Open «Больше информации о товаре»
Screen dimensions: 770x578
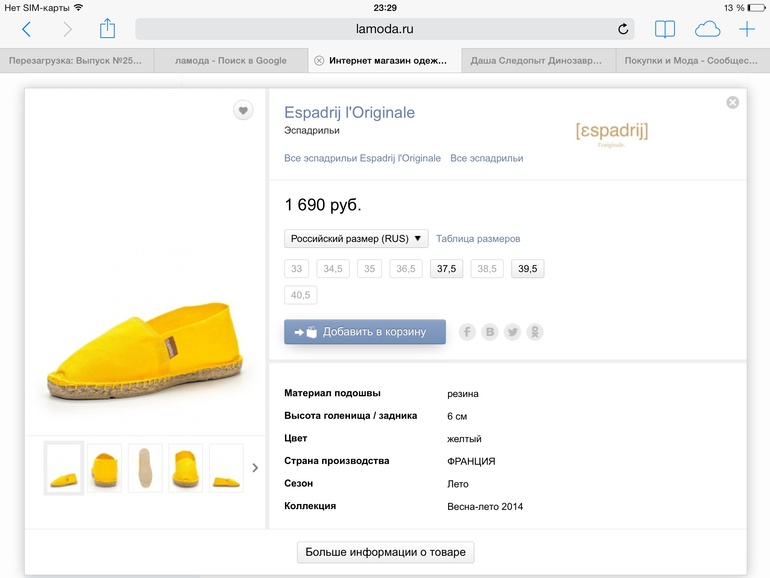point(385,552)
